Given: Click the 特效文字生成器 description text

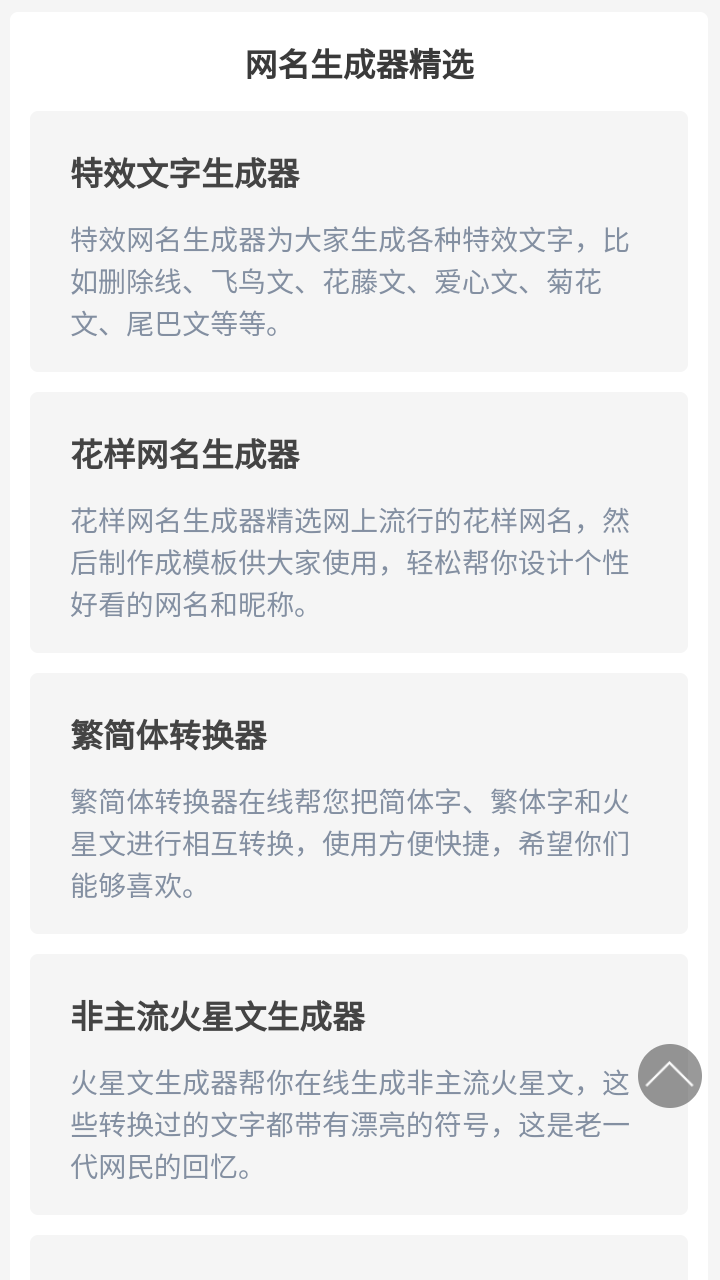Looking at the screenshot, I should click(x=350, y=282).
